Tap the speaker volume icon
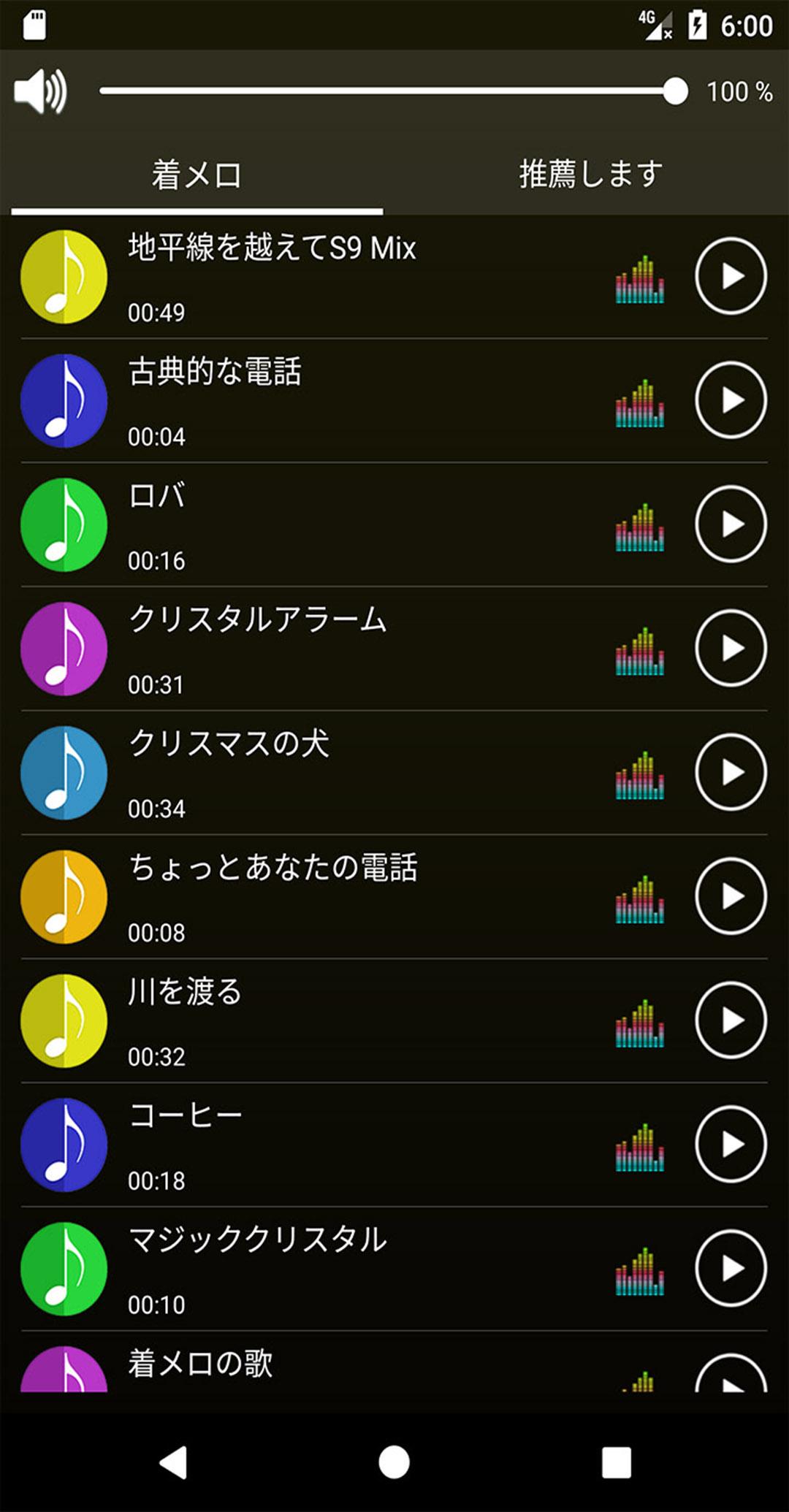 click(41, 91)
